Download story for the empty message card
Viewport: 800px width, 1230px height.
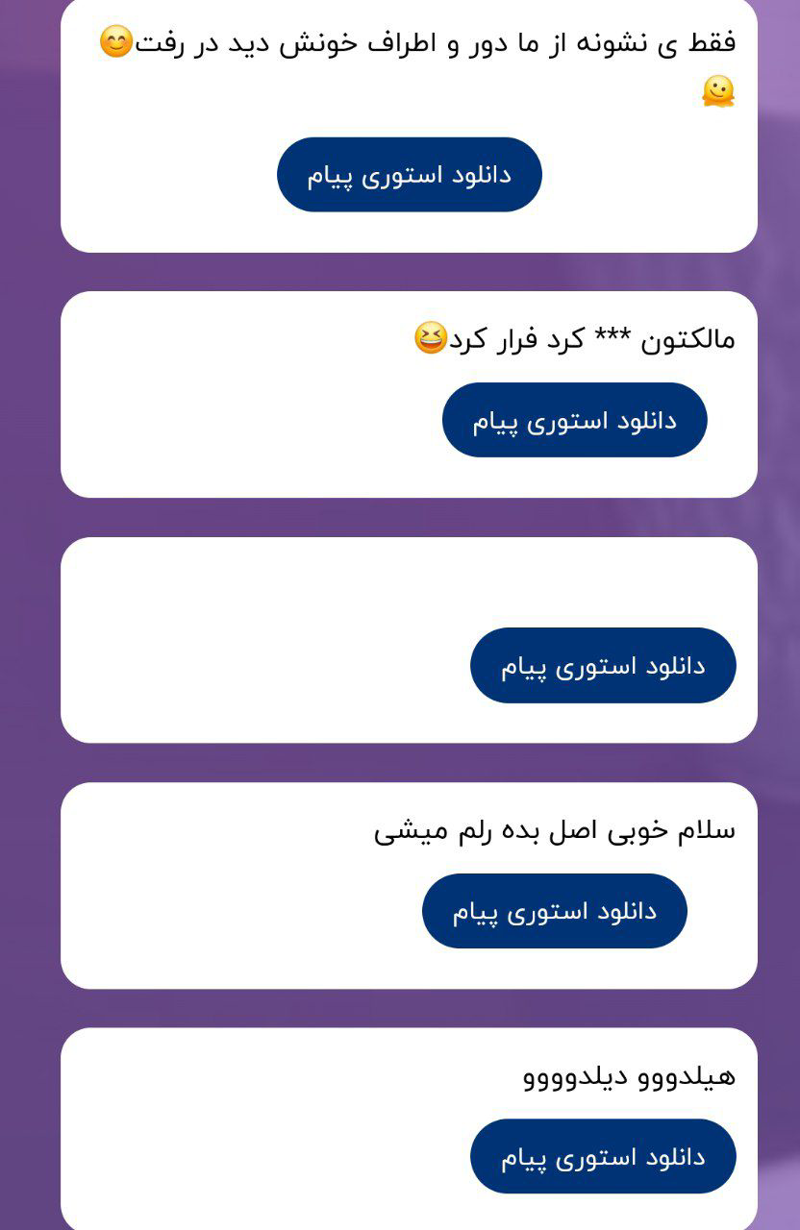click(x=602, y=665)
